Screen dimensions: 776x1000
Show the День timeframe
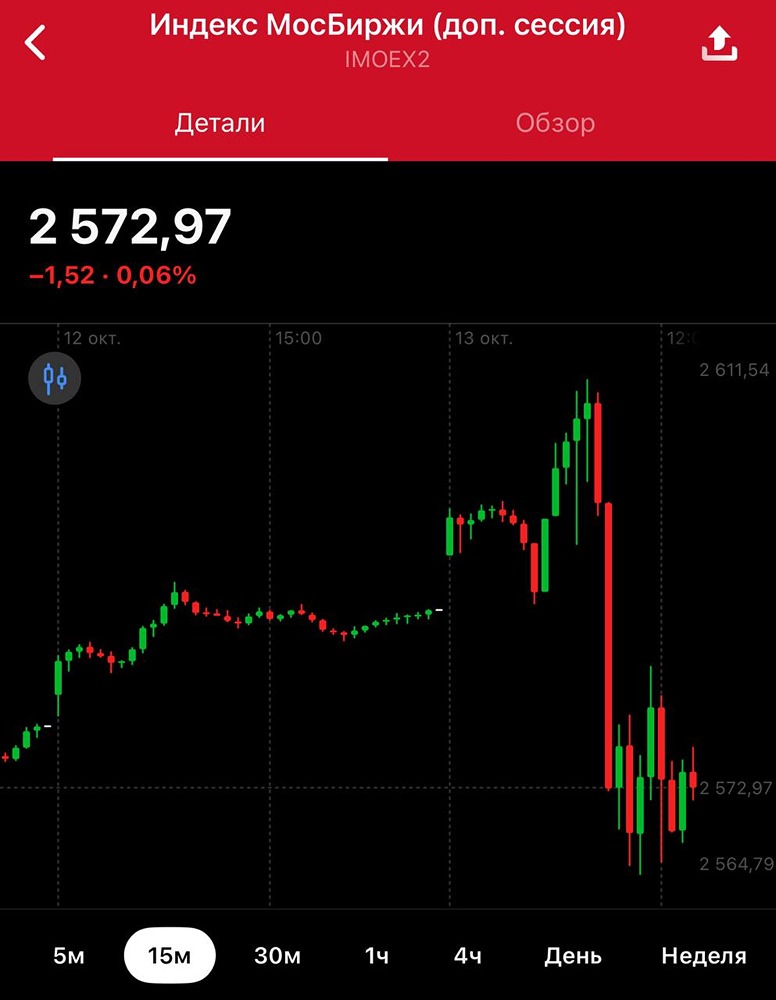[573, 956]
